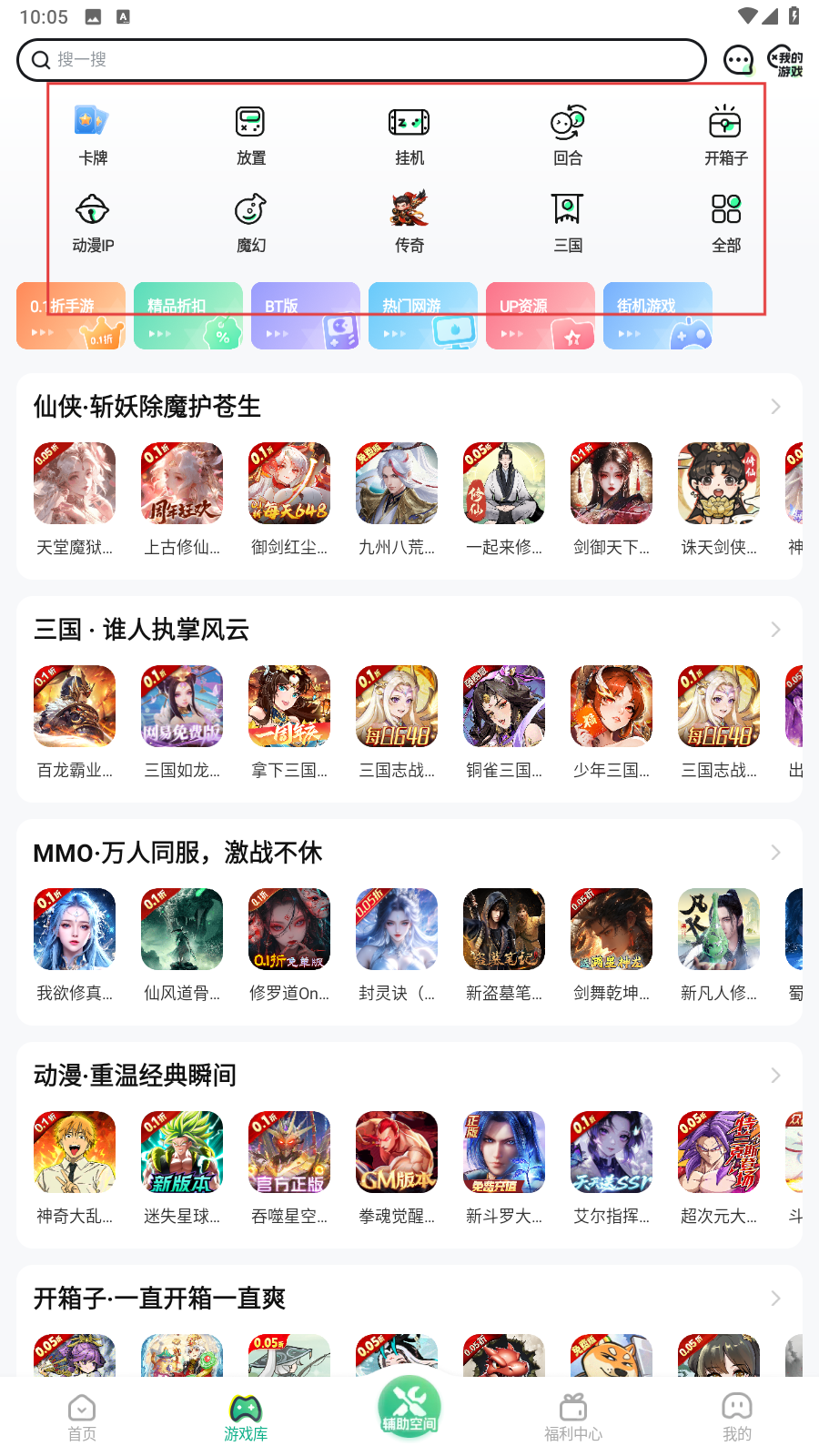Select the 放置 game category

click(x=251, y=135)
